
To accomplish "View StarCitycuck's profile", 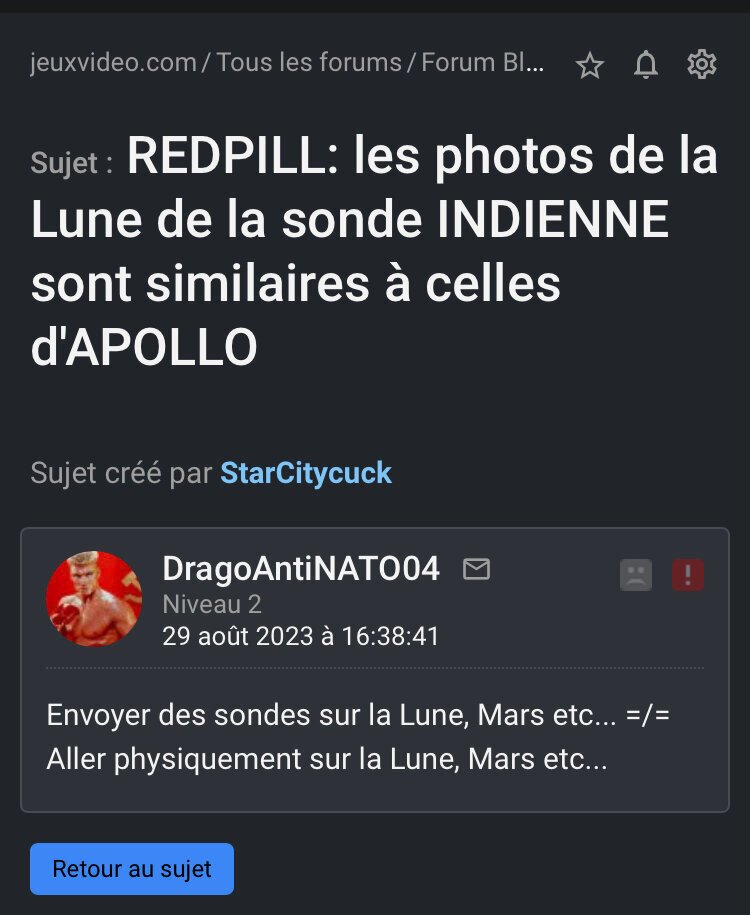I will (306, 473).
